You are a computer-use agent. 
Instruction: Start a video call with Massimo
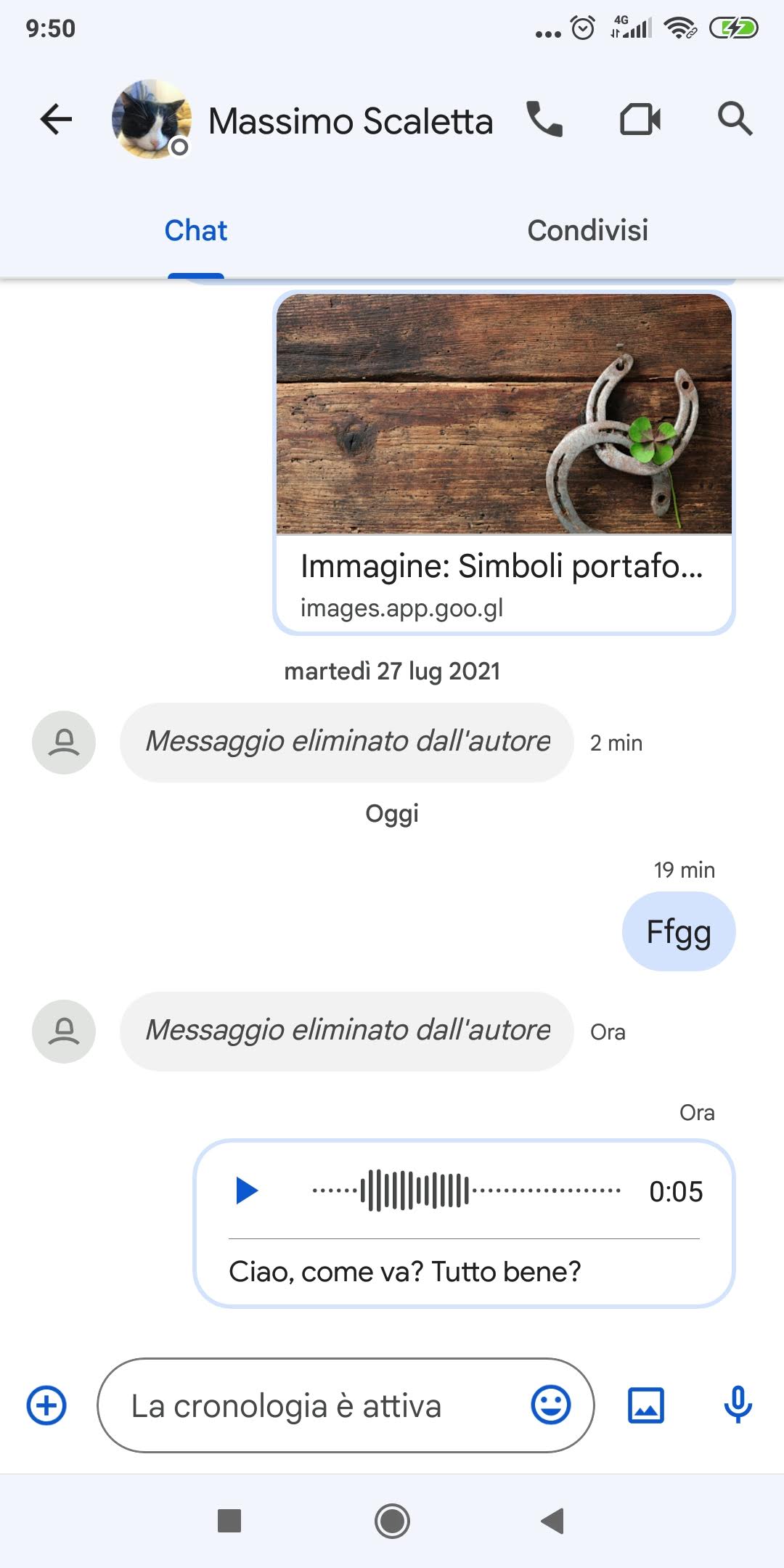(640, 120)
